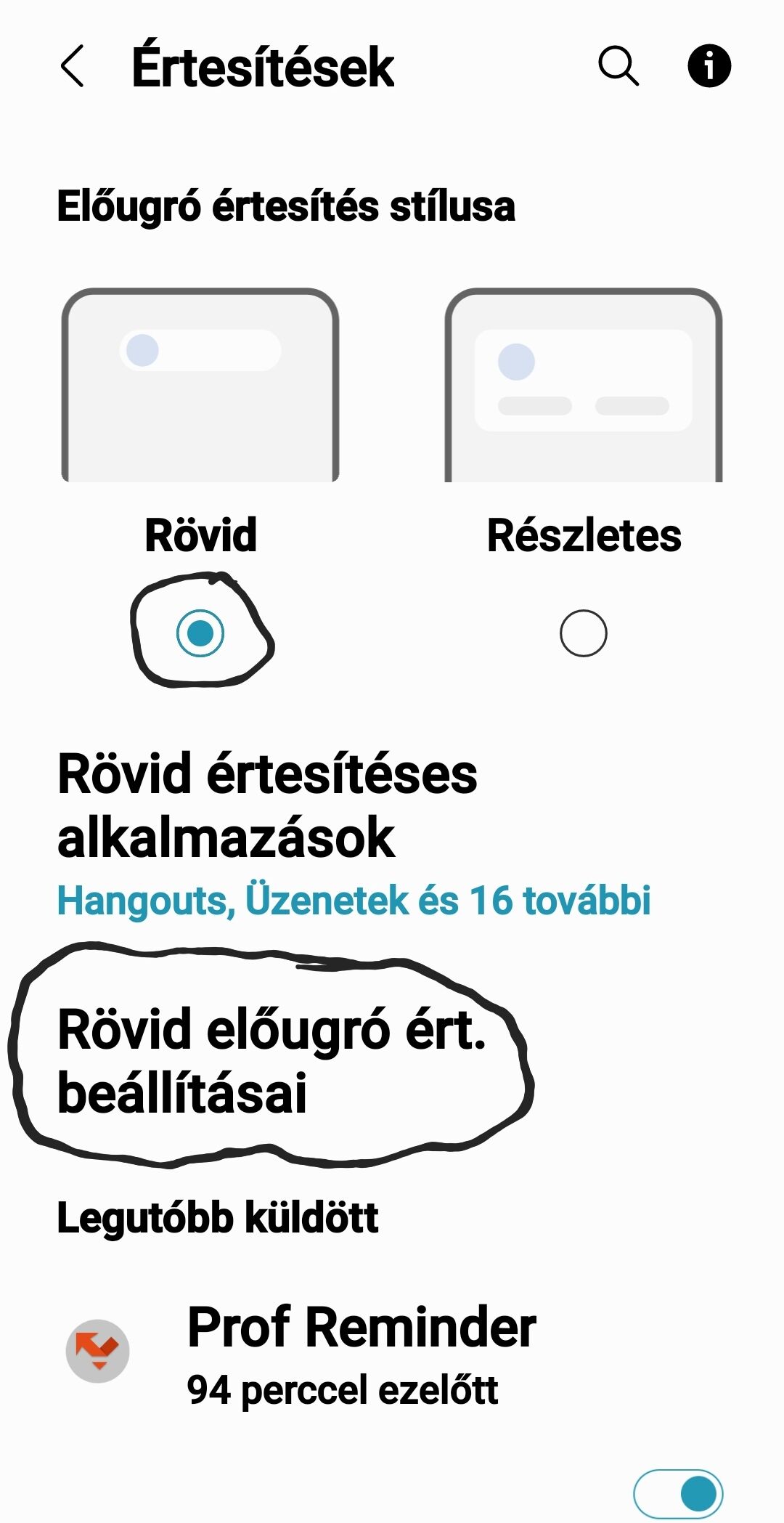
Task: Open the info icon
Action: [709, 66]
